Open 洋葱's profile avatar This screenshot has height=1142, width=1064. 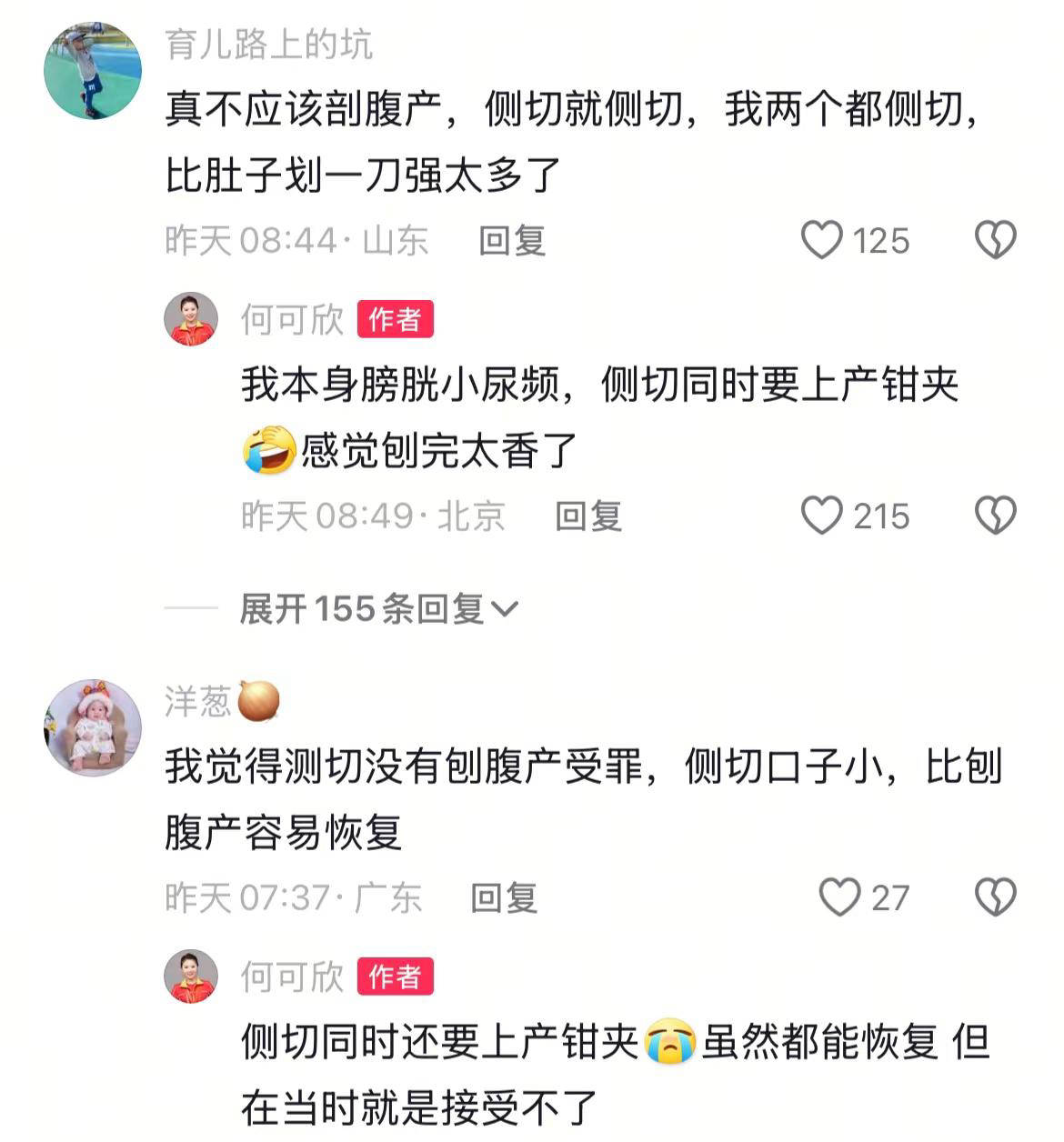[93, 727]
